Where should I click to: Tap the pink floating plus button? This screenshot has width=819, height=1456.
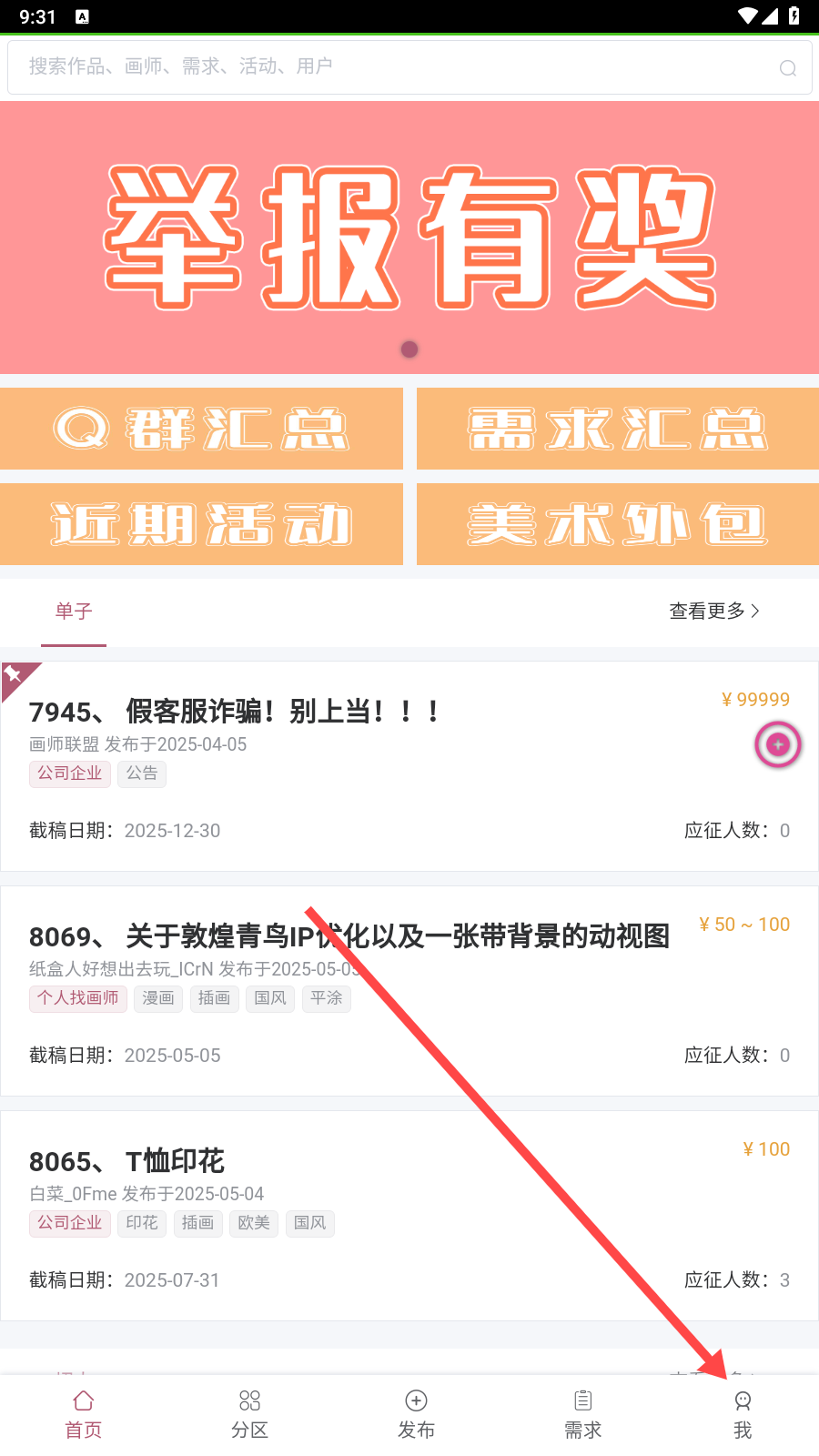coord(778,745)
